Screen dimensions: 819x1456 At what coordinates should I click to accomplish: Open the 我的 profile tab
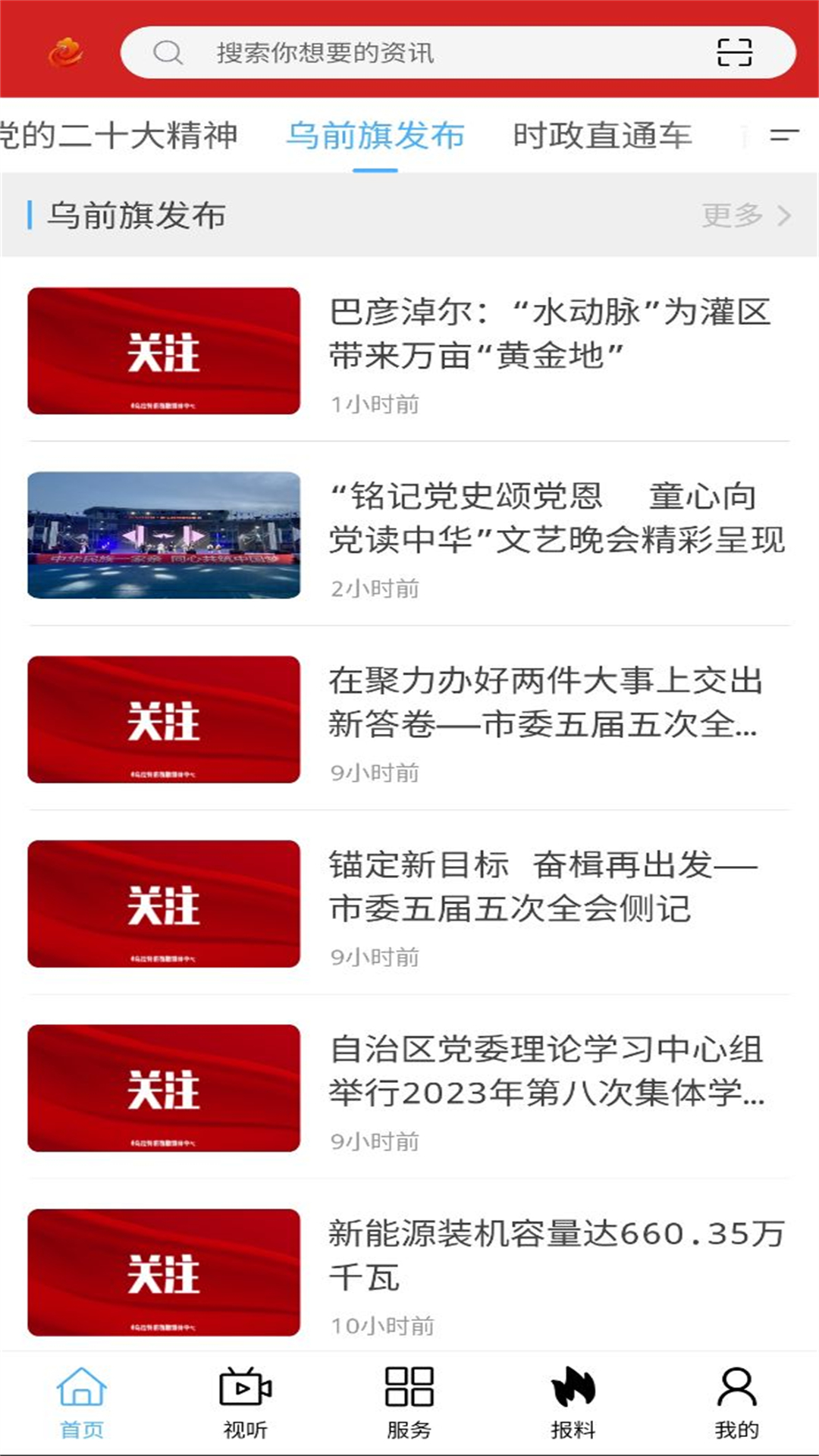coord(736,1403)
